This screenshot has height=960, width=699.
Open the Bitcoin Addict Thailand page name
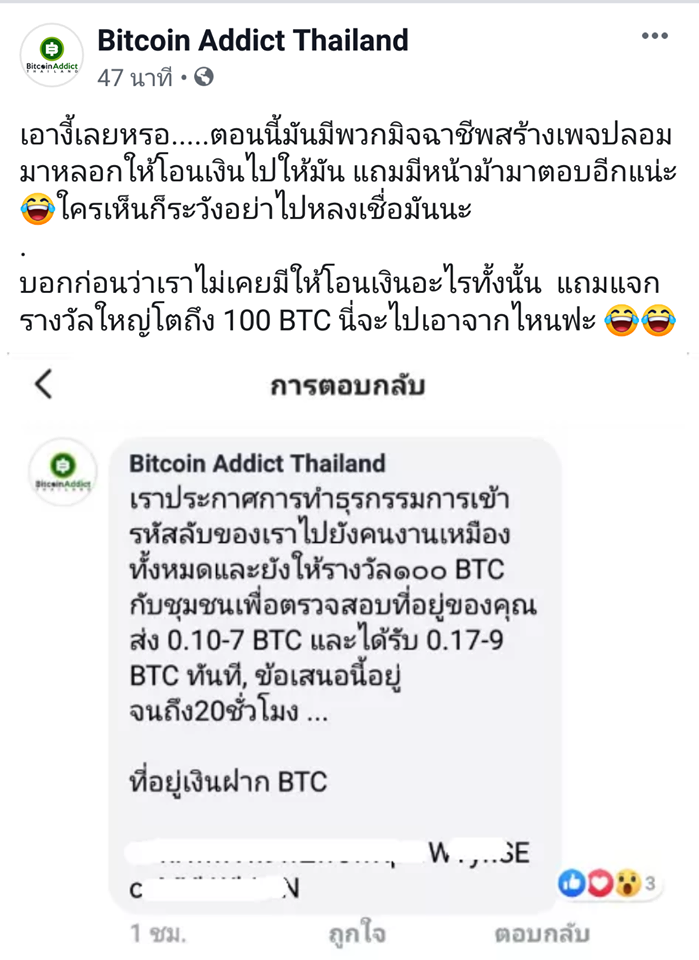click(x=253, y=41)
